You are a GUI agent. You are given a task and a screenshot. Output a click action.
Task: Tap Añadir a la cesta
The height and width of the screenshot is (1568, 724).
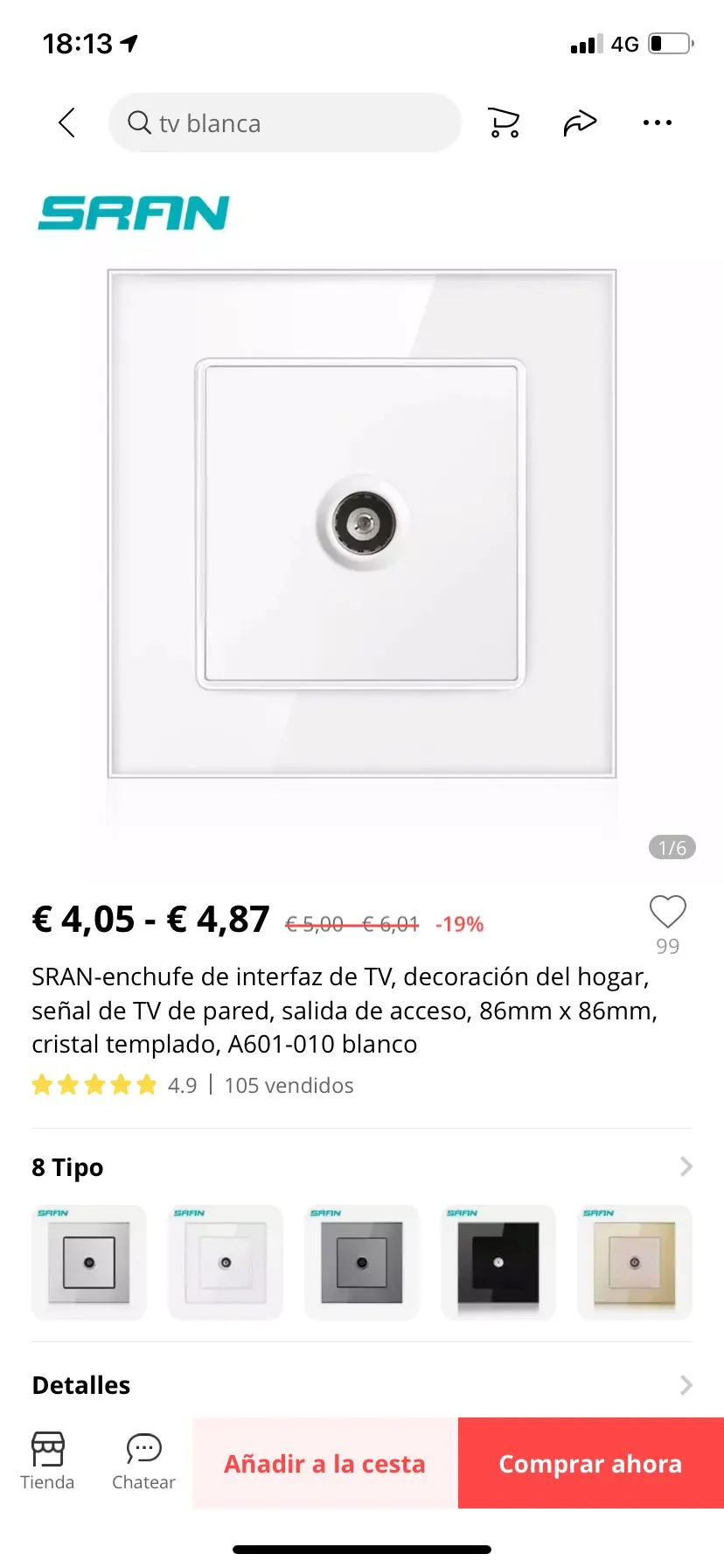tap(324, 1464)
